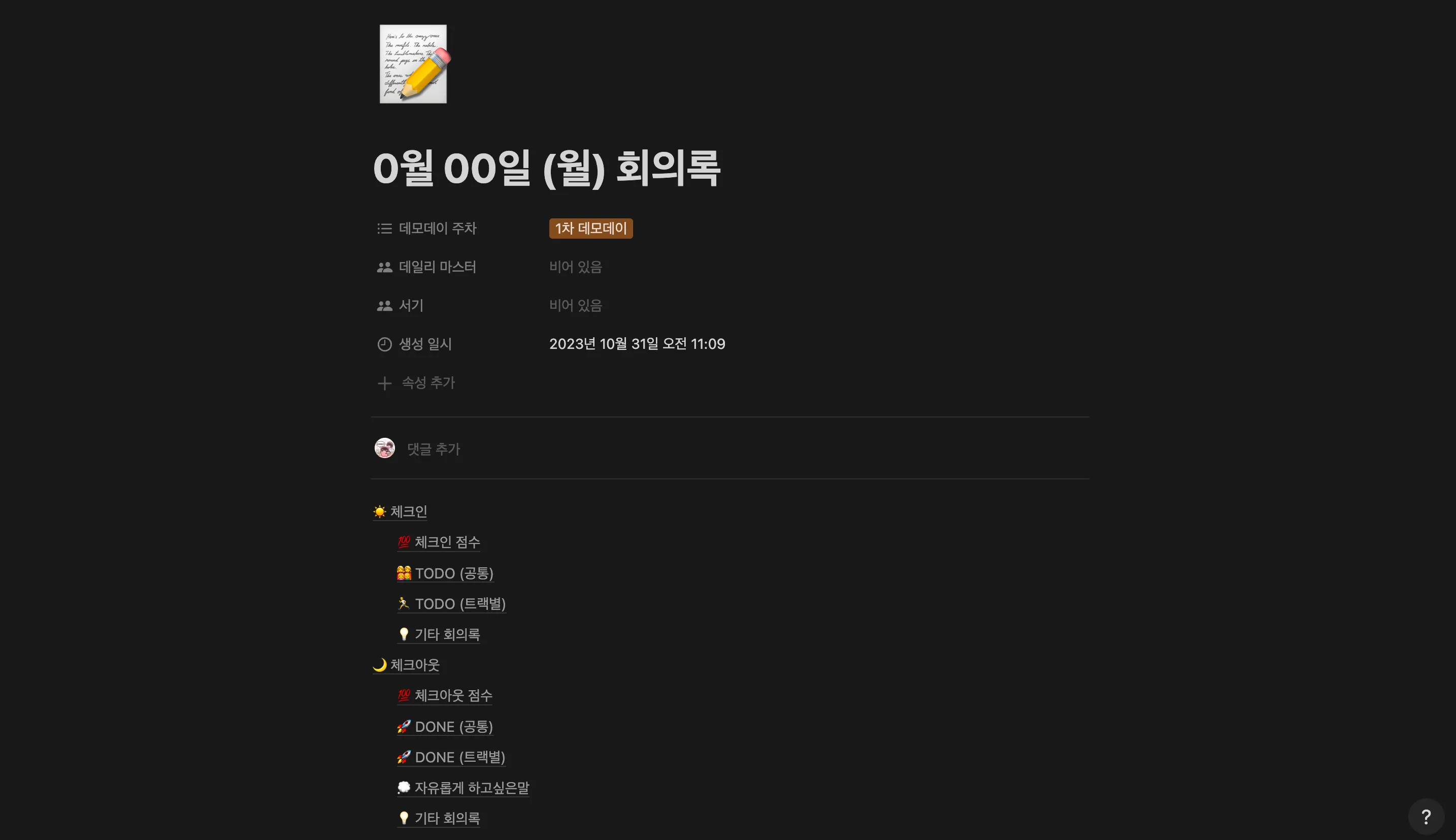
Task: Tap 댓글 추가 to write a comment
Action: pos(434,449)
